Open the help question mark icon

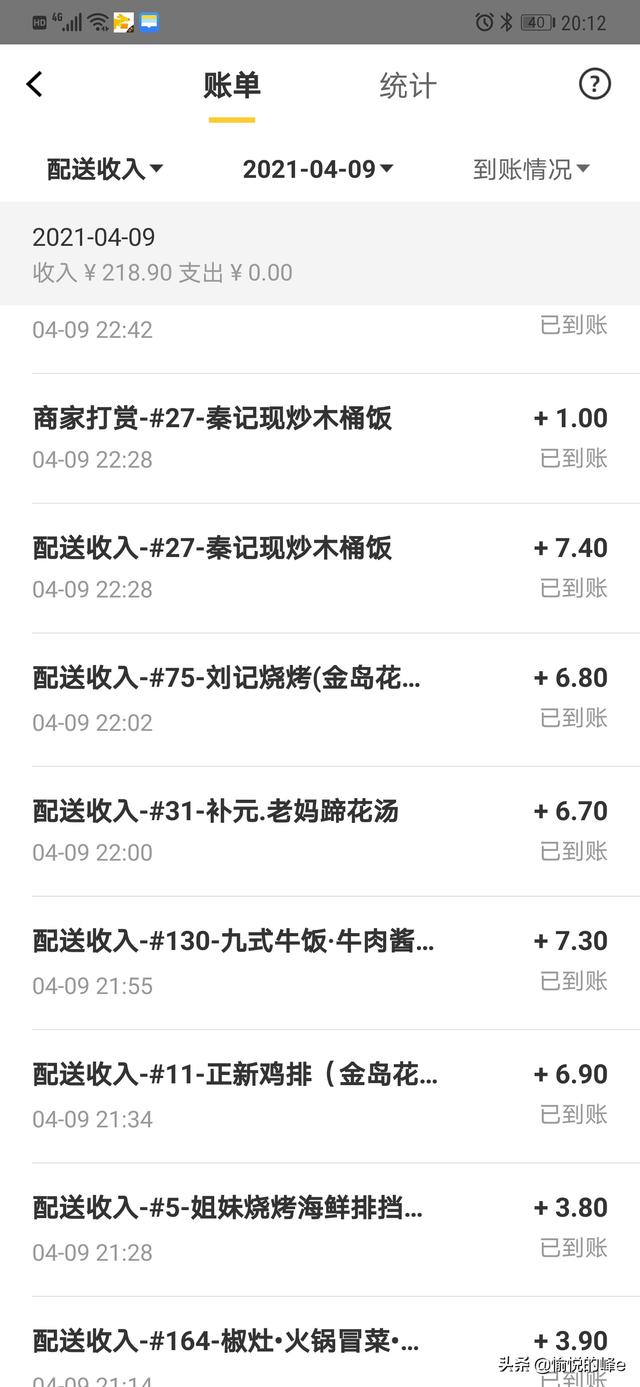click(x=595, y=84)
